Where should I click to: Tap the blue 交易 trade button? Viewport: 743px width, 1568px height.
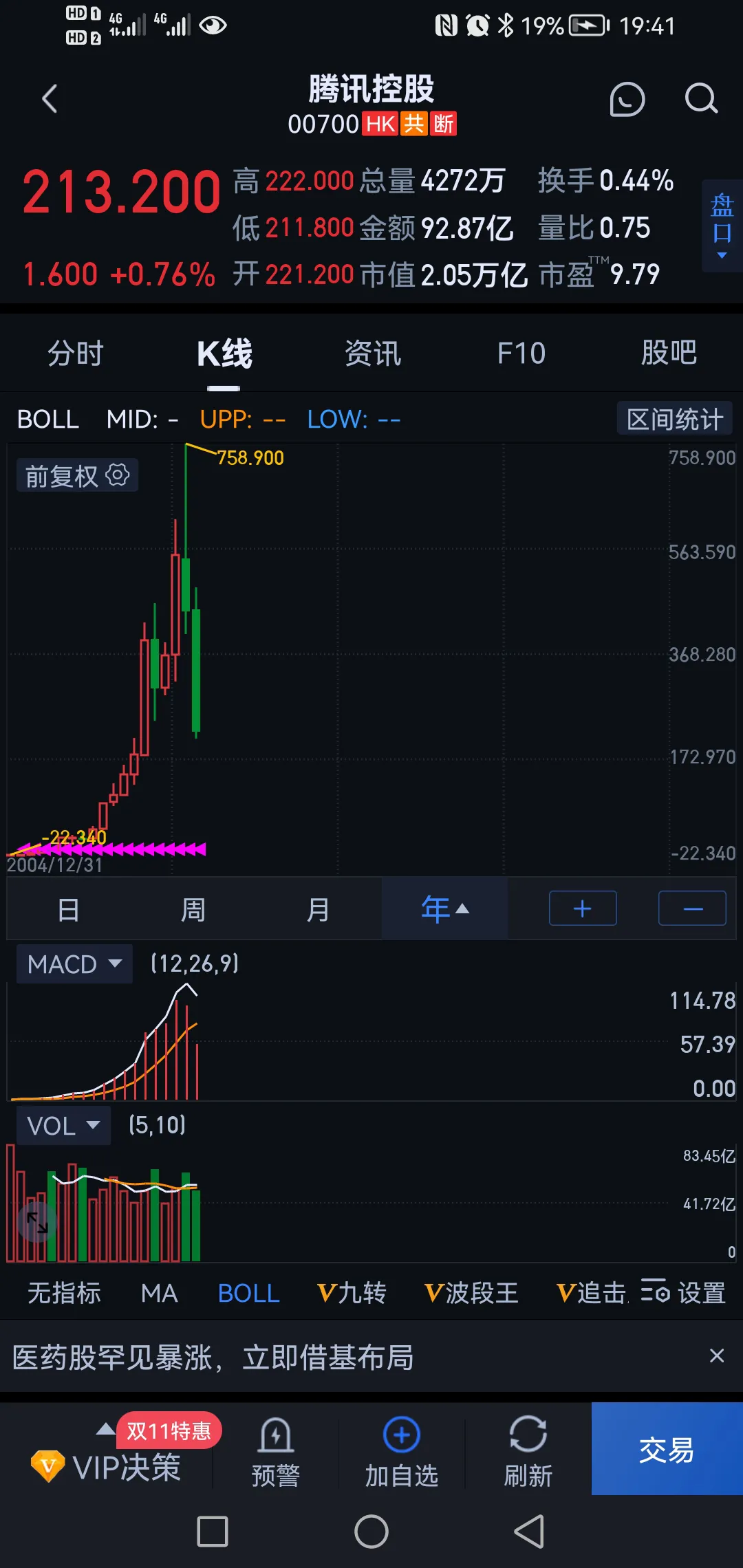667,1449
